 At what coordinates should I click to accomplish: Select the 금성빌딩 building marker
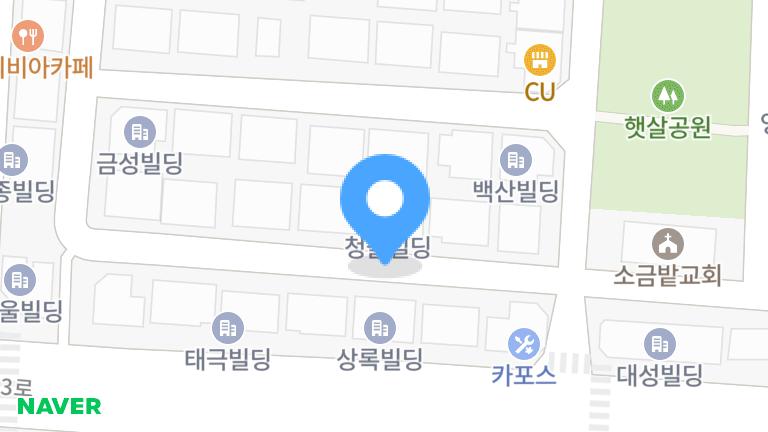click(x=139, y=131)
